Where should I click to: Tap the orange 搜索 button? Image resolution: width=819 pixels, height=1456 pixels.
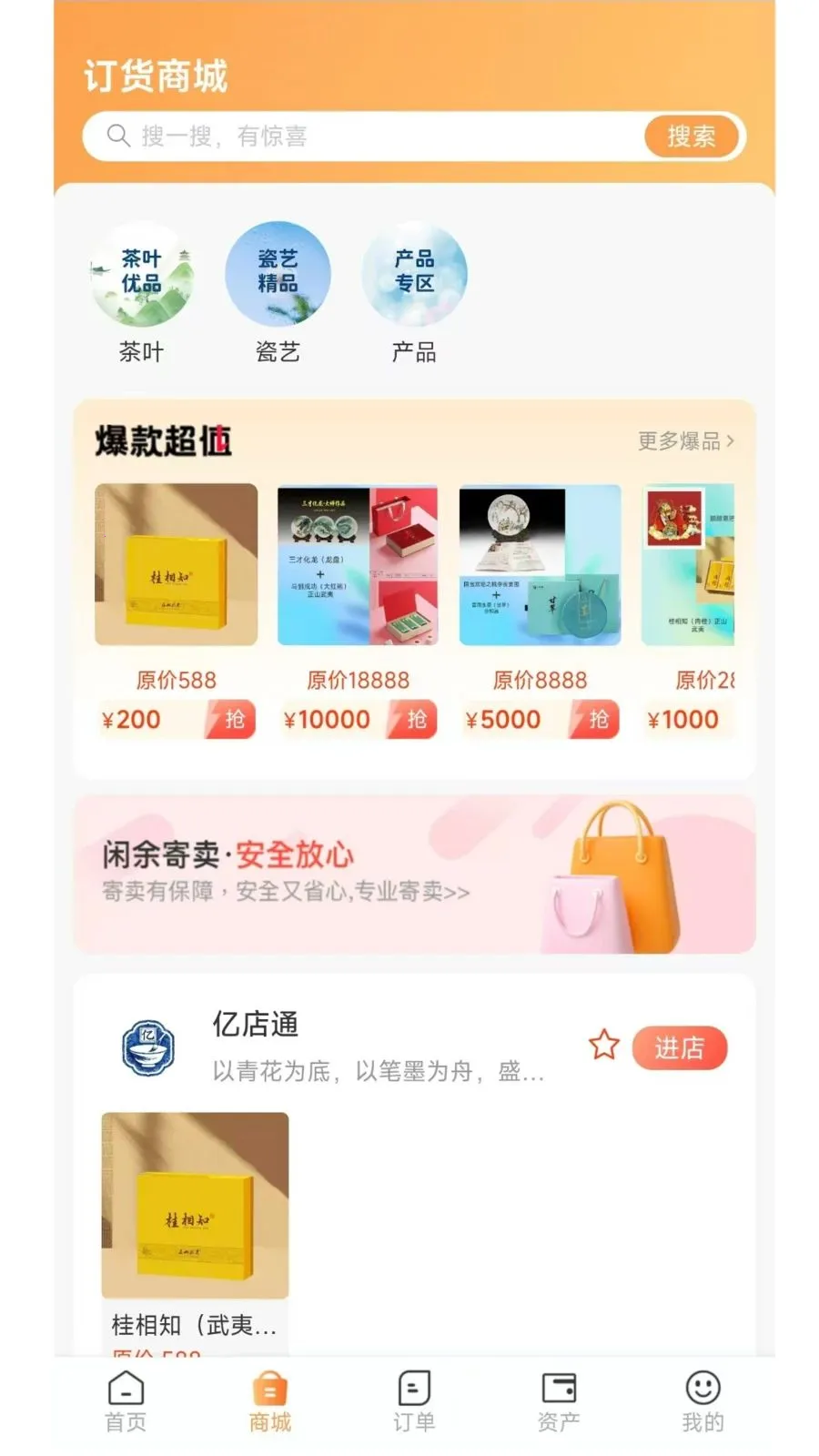point(692,136)
